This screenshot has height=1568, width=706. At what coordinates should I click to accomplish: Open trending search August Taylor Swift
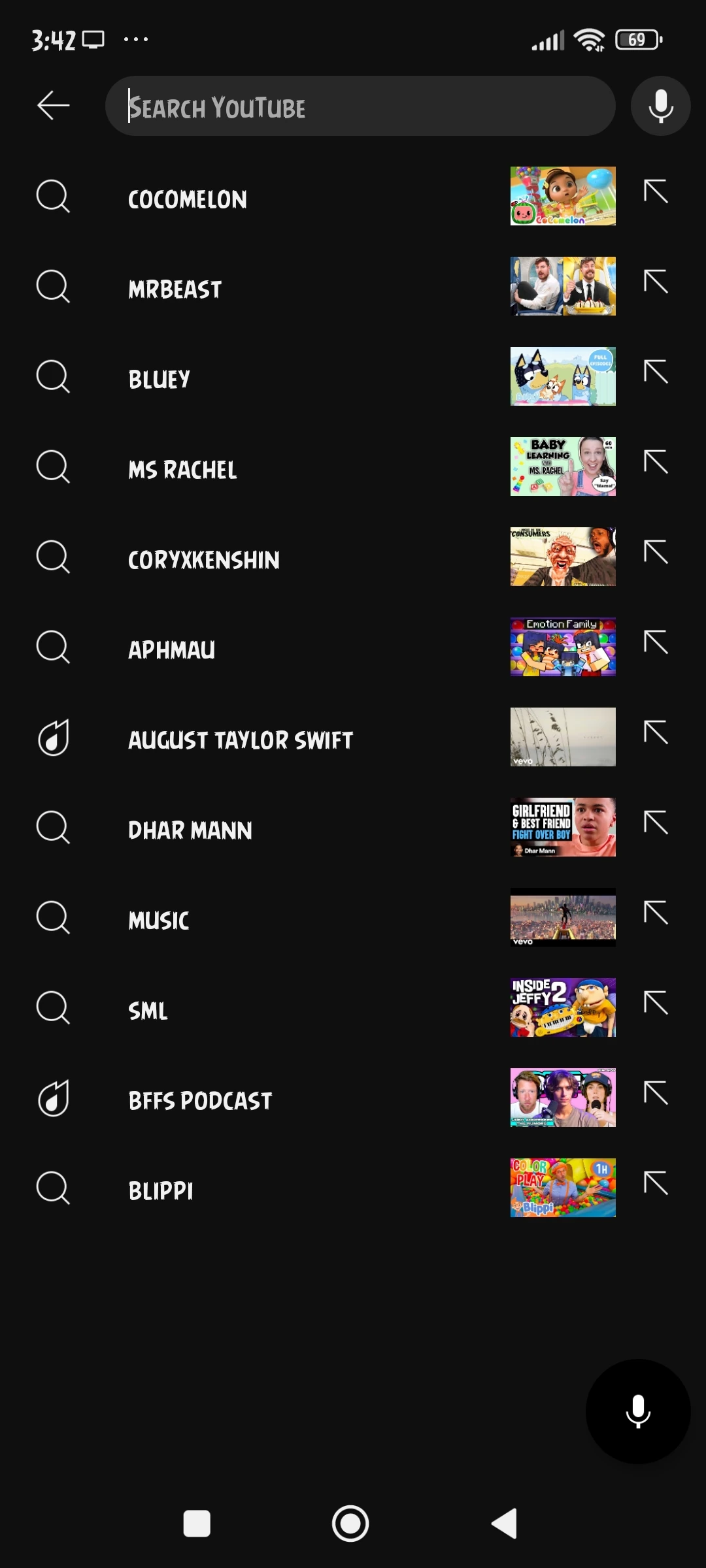tap(241, 740)
